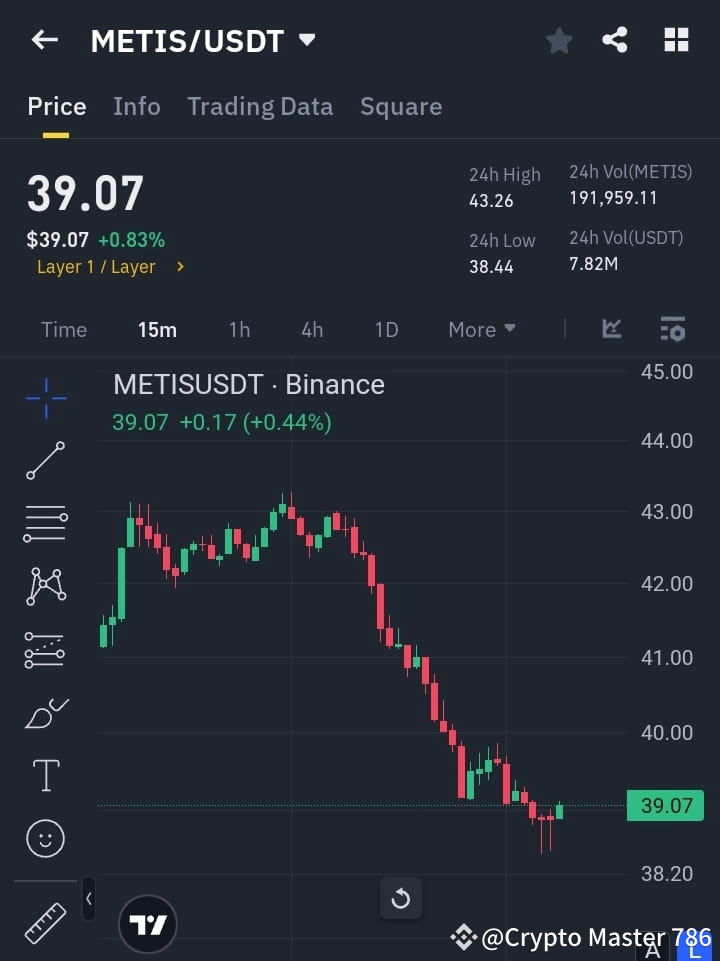Viewport: 720px width, 961px height.
Task: Collapse the drawing tools sidebar
Action: [88, 898]
